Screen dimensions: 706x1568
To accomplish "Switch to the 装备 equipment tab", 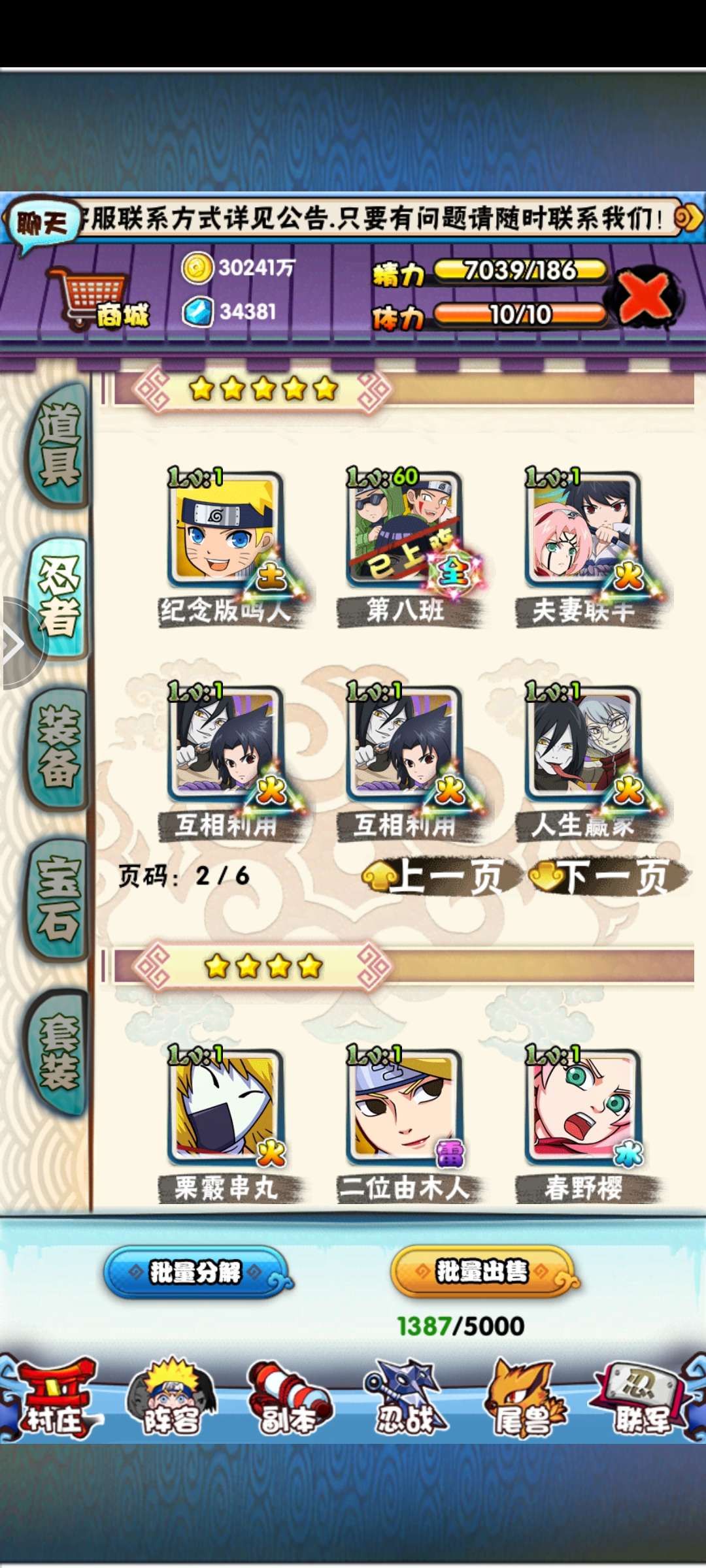I will tap(59, 748).
